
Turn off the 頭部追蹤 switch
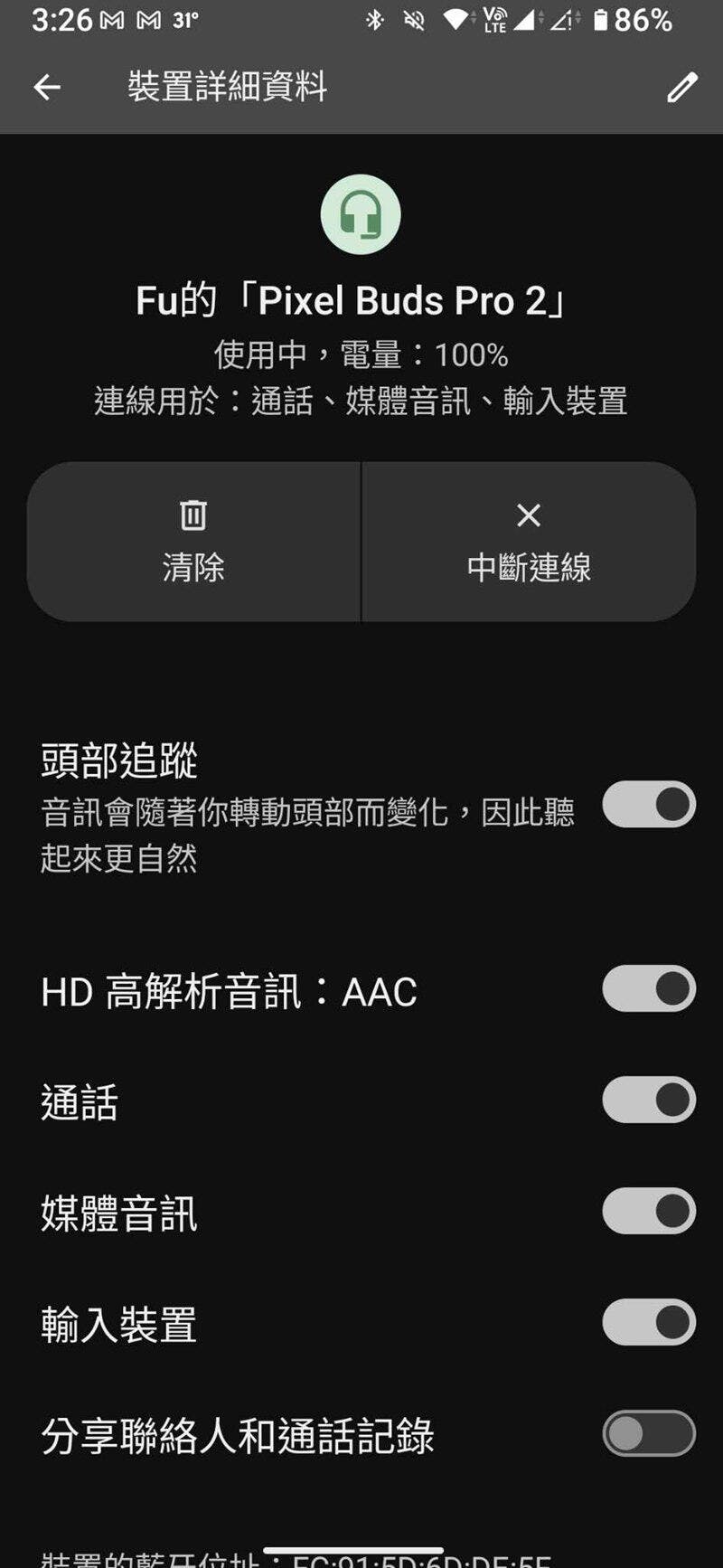point(649,805)
